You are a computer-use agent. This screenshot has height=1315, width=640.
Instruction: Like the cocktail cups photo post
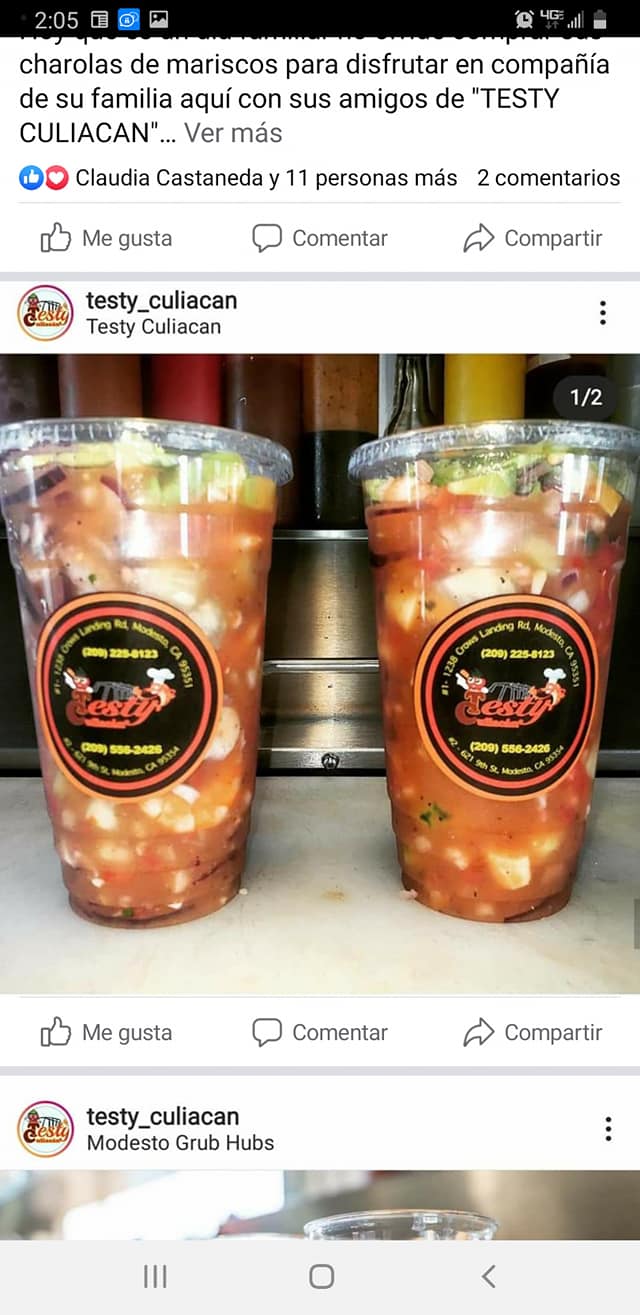tap(106, 1032)
